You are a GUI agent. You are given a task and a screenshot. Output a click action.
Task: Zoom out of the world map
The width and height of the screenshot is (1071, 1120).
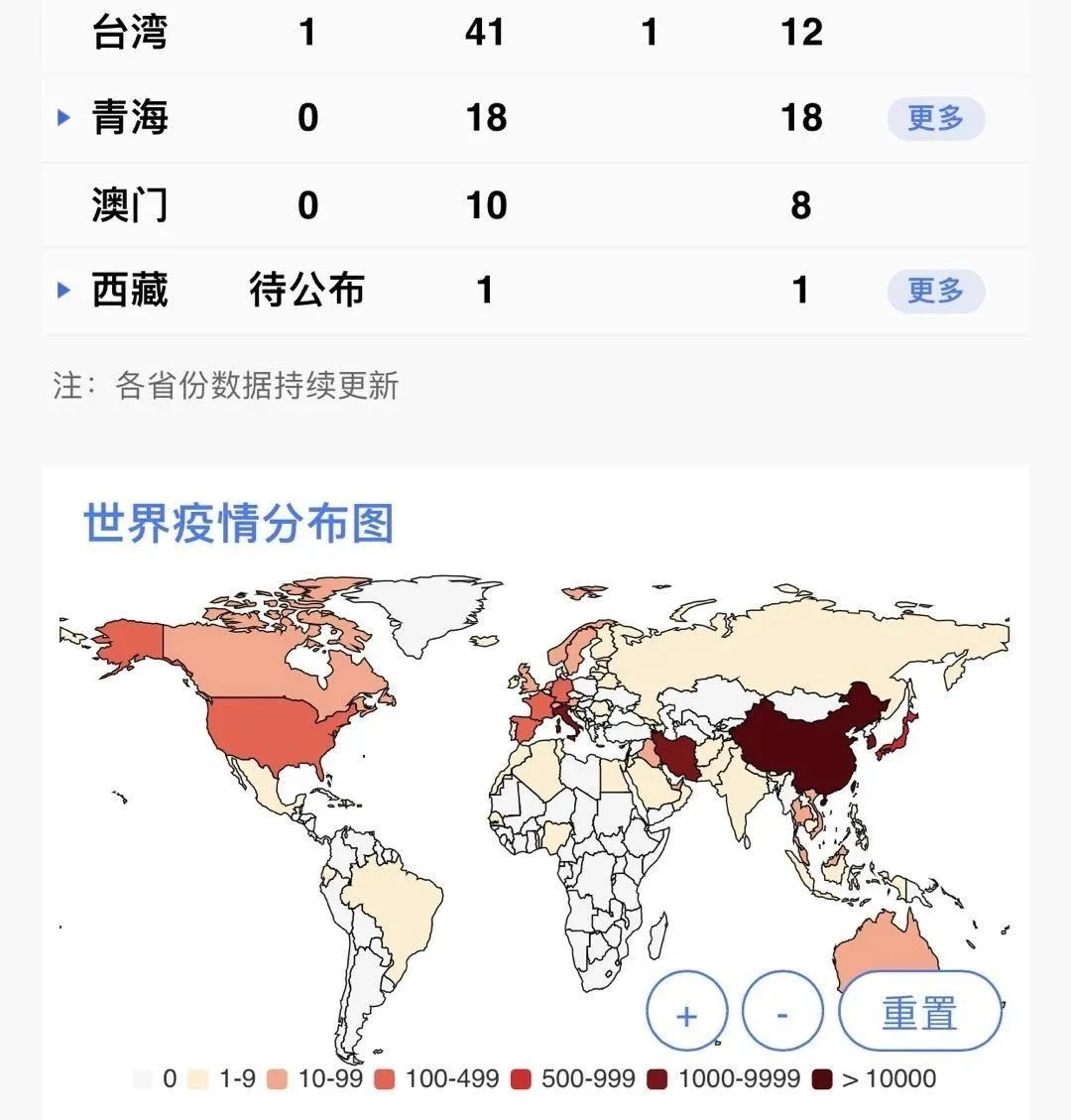coord(782,1013)
